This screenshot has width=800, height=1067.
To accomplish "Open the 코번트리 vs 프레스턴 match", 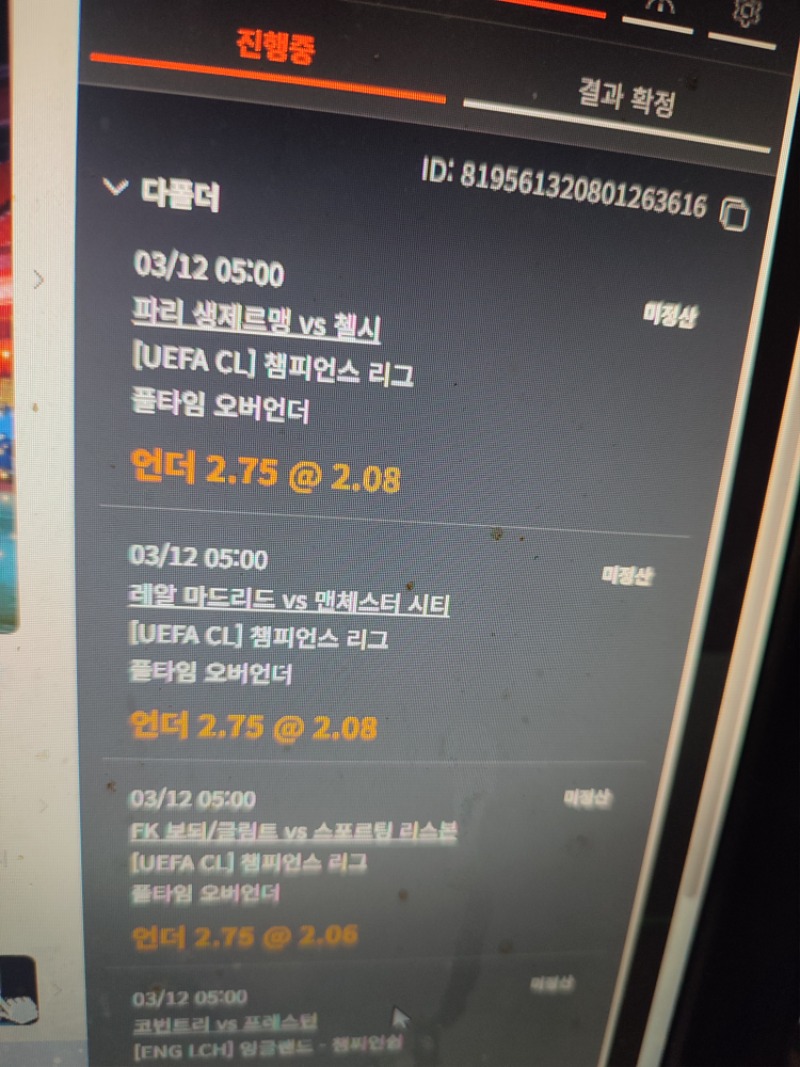I will (x=225, y=1022).
